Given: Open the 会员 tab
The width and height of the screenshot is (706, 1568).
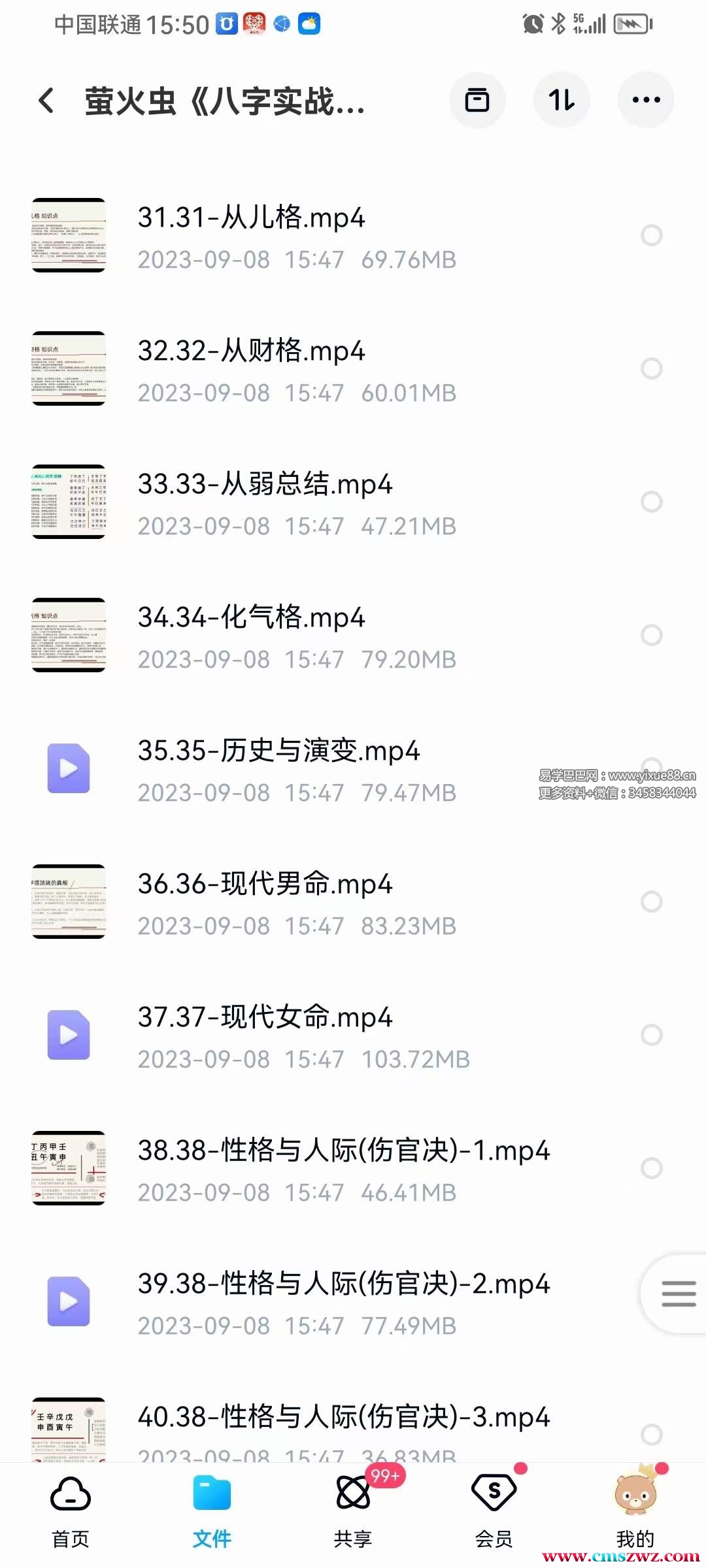Looking at the screenshot, I should click(494, 1511).
